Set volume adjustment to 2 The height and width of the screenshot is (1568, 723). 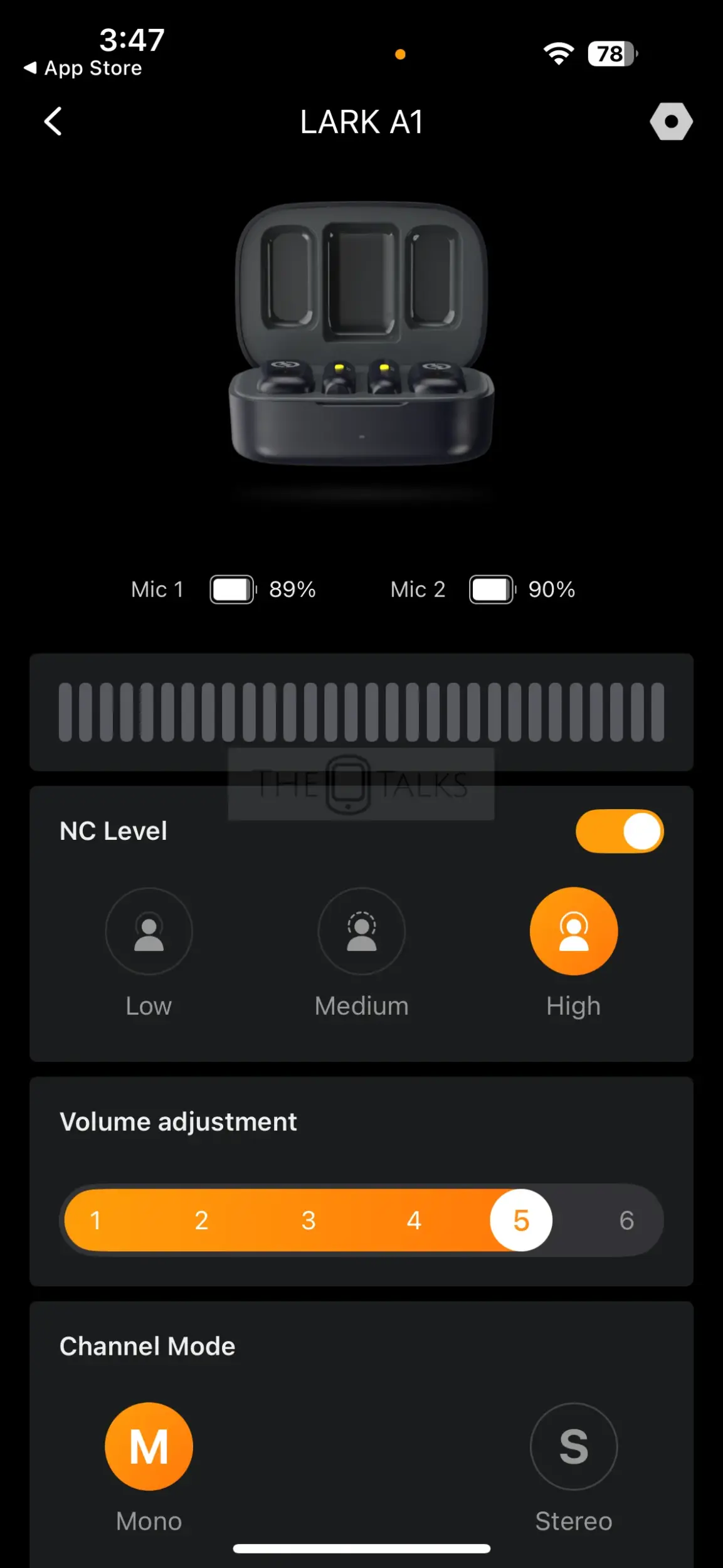click(x=201, y=1221)
